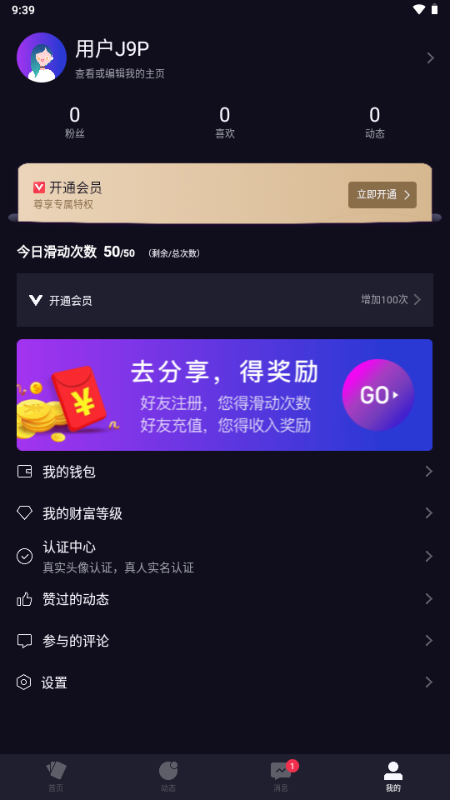Switch to the 动态 bottom tab
This screenshot has height=800, width=450.
168,777
